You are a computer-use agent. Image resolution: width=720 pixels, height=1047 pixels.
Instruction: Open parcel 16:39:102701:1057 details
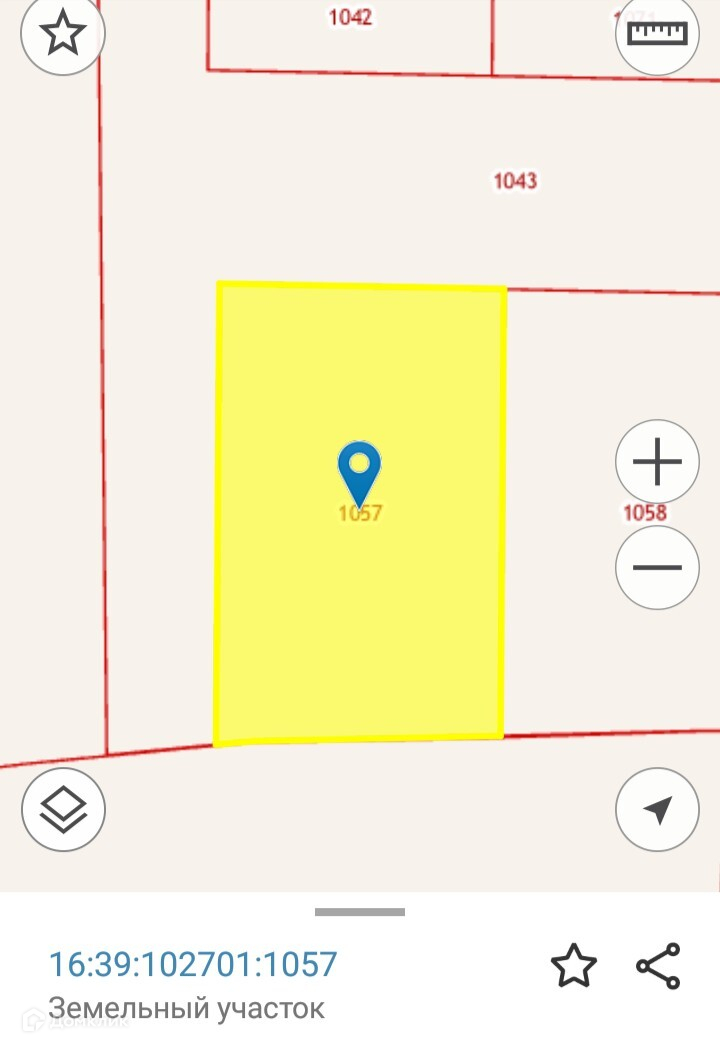point(193,965)
